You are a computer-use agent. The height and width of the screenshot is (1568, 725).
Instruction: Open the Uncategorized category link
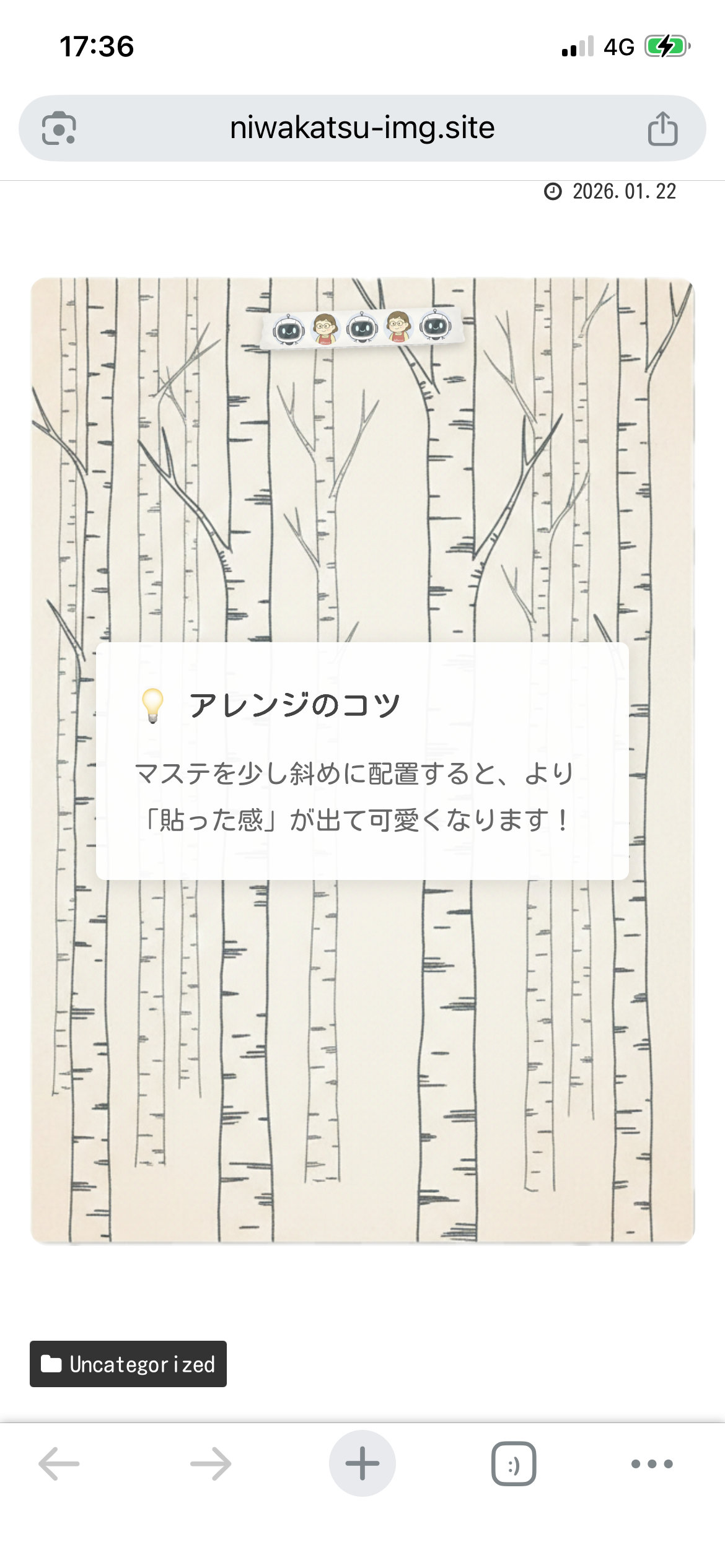(x=128, y=1364)
